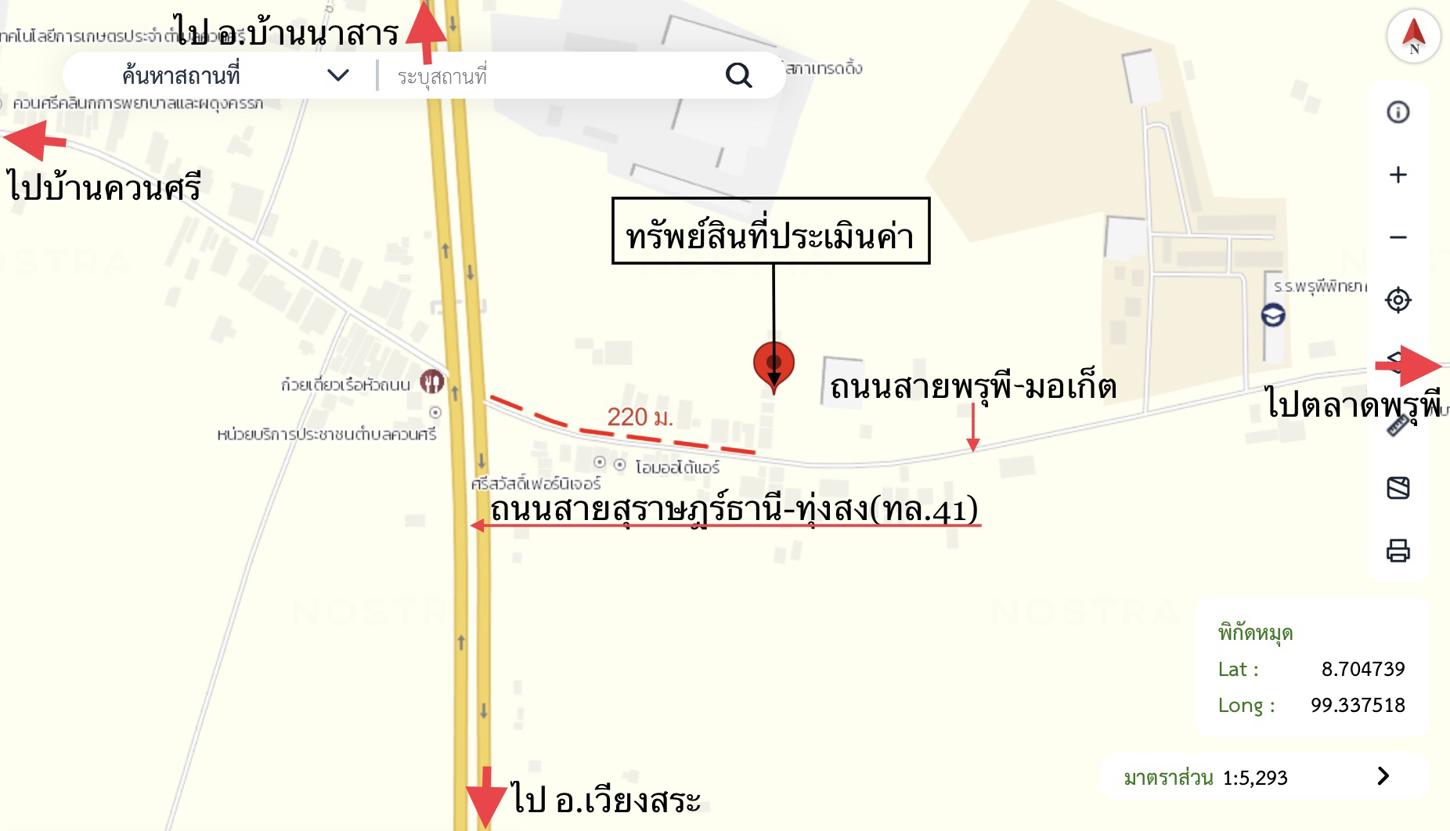Open the basemap switch icon
This screenshot has height=831, width=1450.
[x=1398, y=488]
